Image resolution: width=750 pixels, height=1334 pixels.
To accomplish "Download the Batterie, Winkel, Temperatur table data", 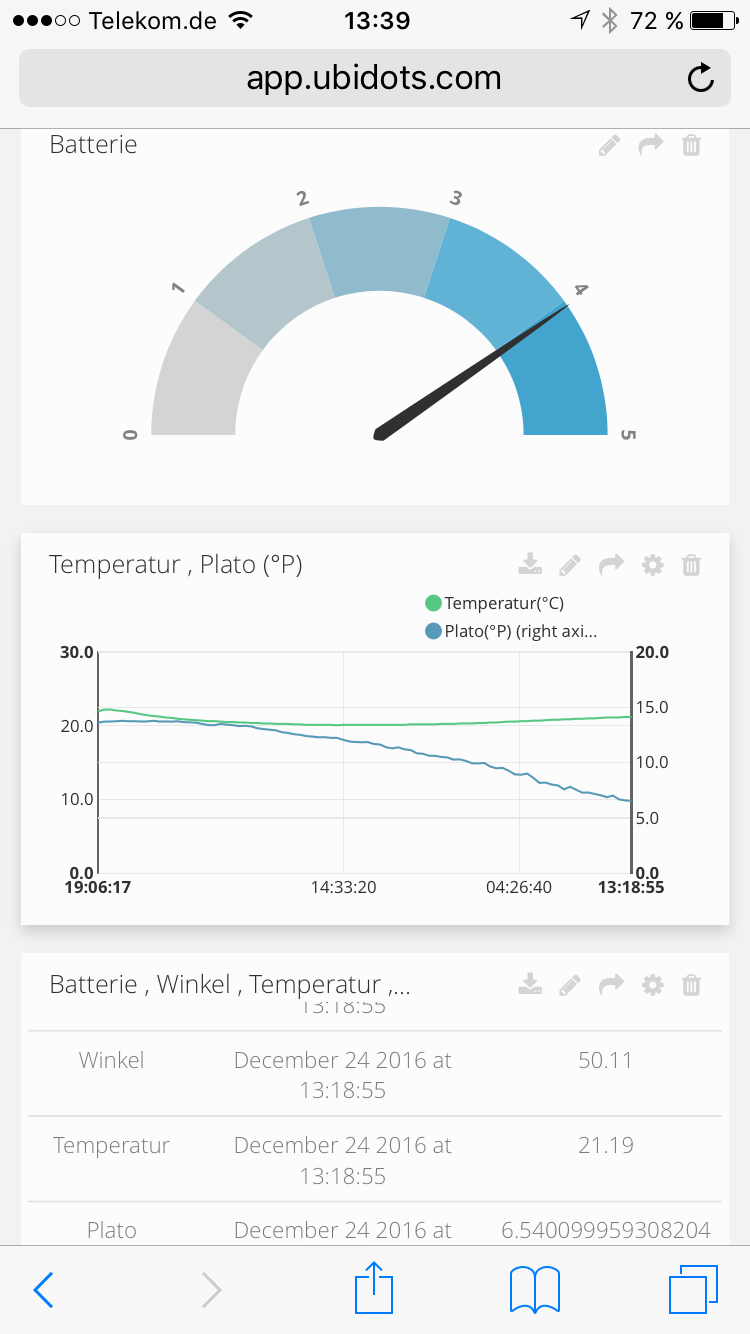I will pyautogui.click(x=529, y=985).
